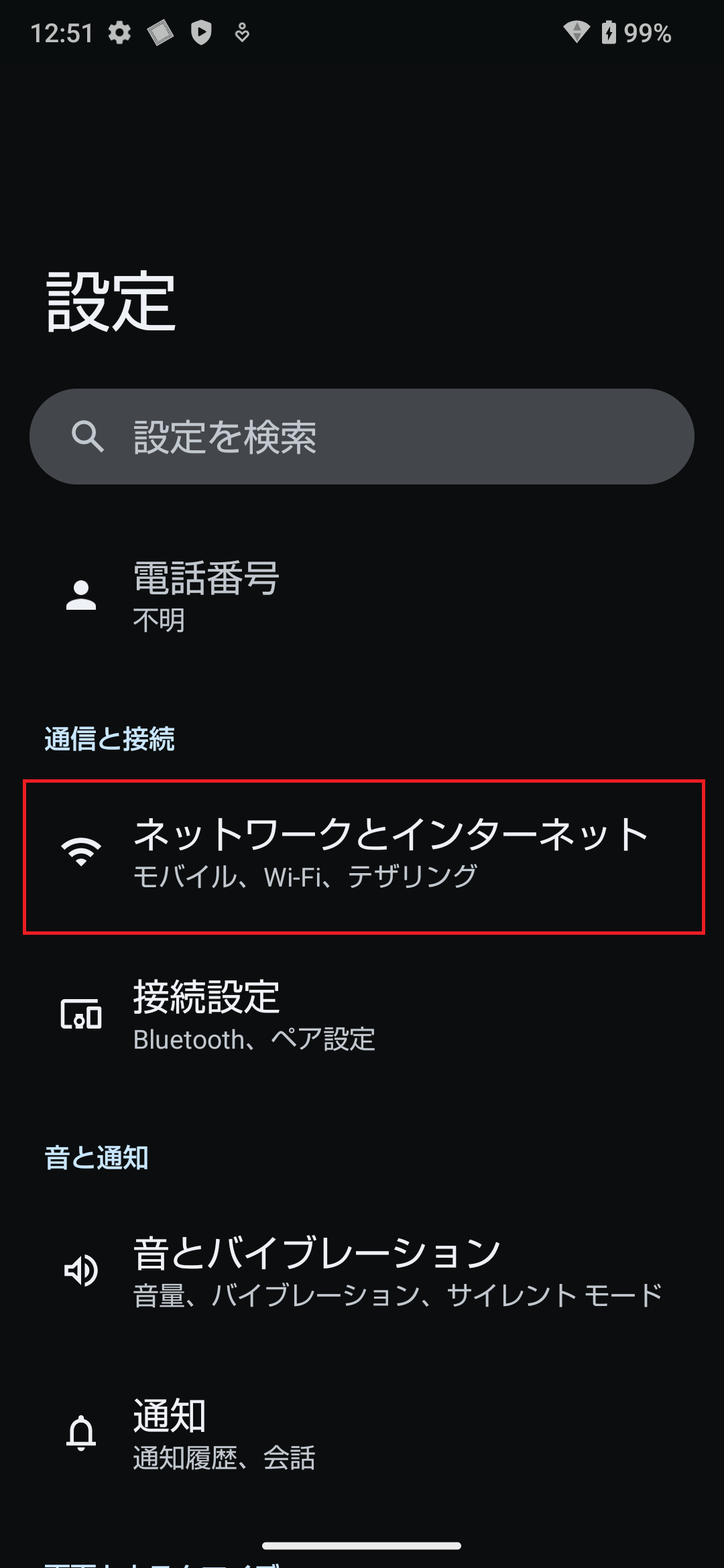Tap the SIM chip icon in the status bar
This screenshot has height=1568, width=724.
click(x=160, y=32)
